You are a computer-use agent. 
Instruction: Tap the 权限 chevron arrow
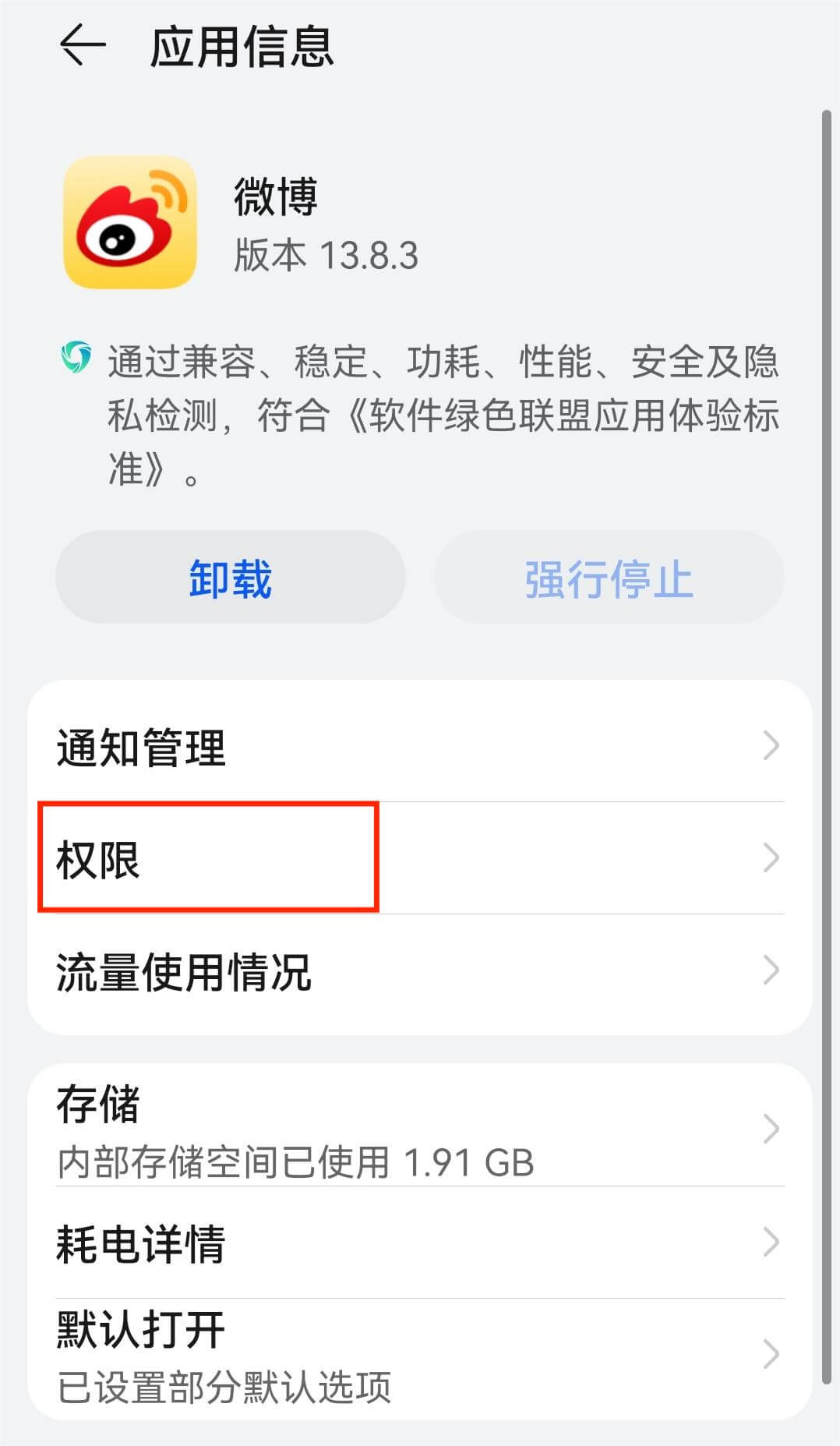pyautogui.click(x=771, y=858)
